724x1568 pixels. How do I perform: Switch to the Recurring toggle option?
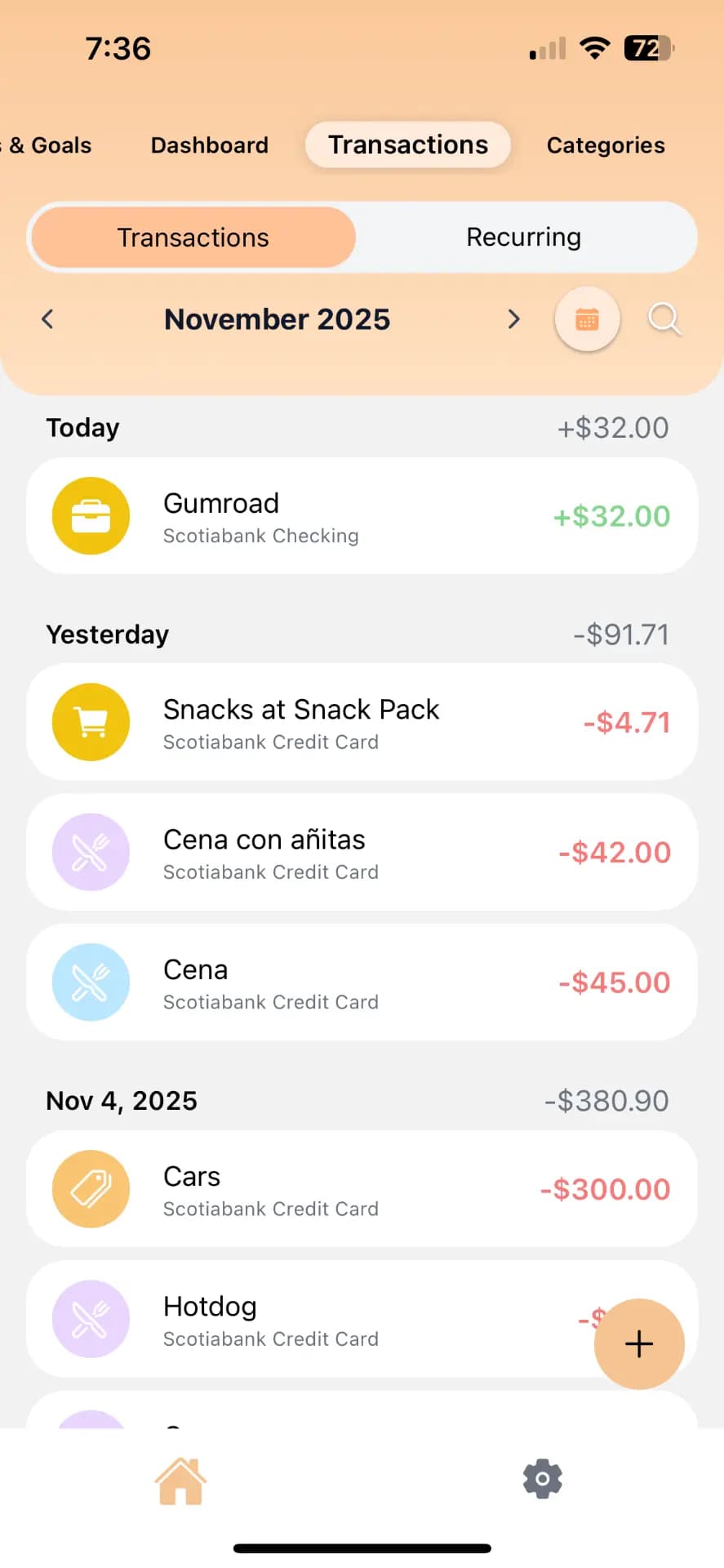click(523, 237)
